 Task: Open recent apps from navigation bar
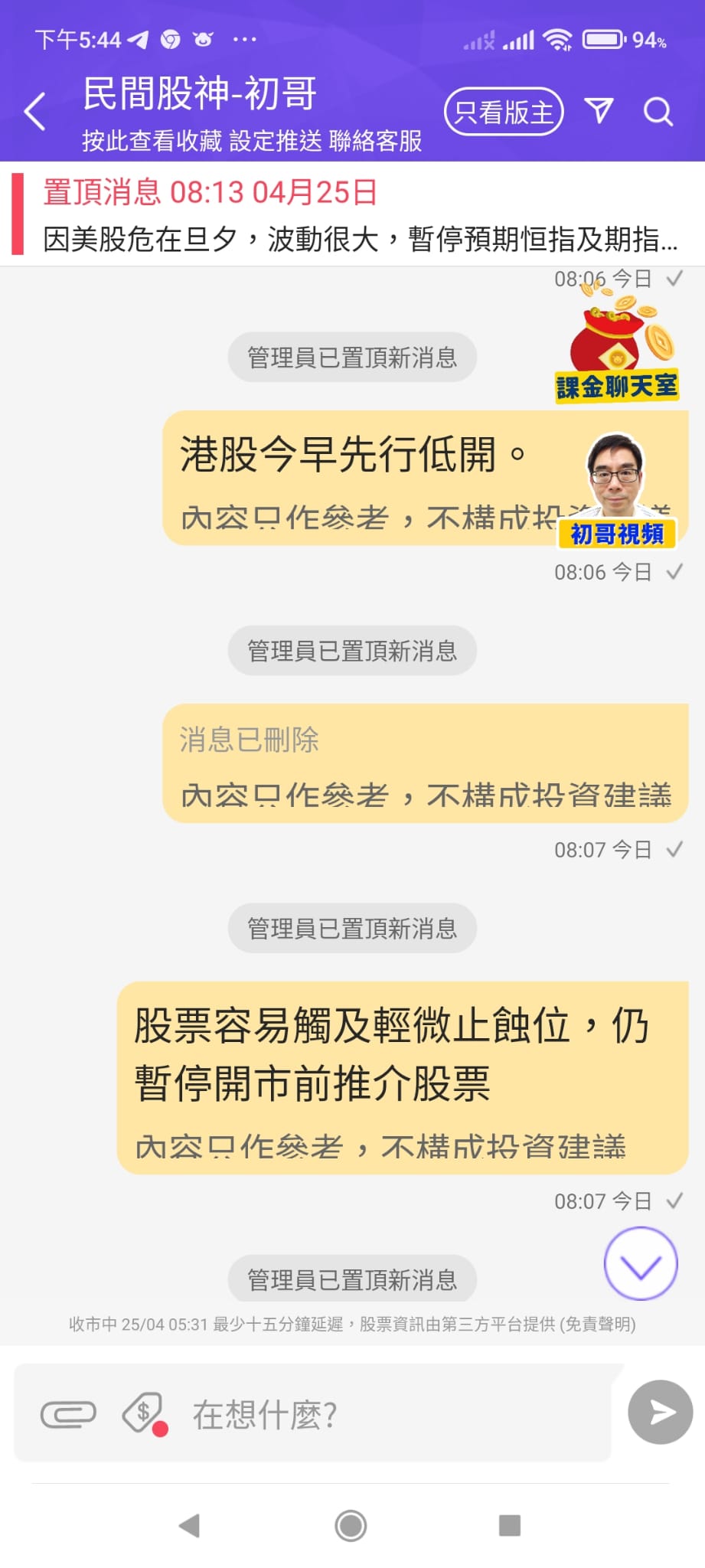click(x=509, y=1525)
